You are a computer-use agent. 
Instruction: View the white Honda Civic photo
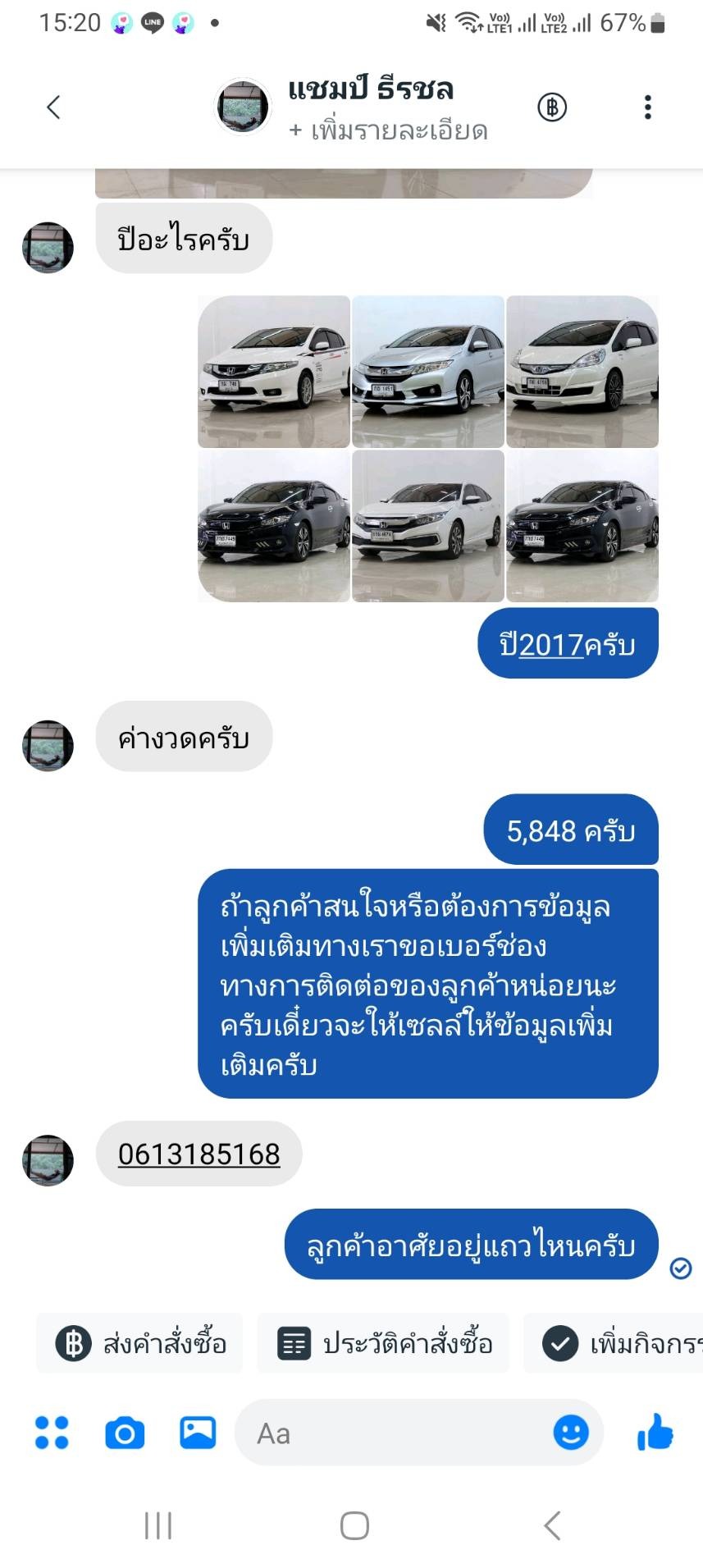[428, 526]
